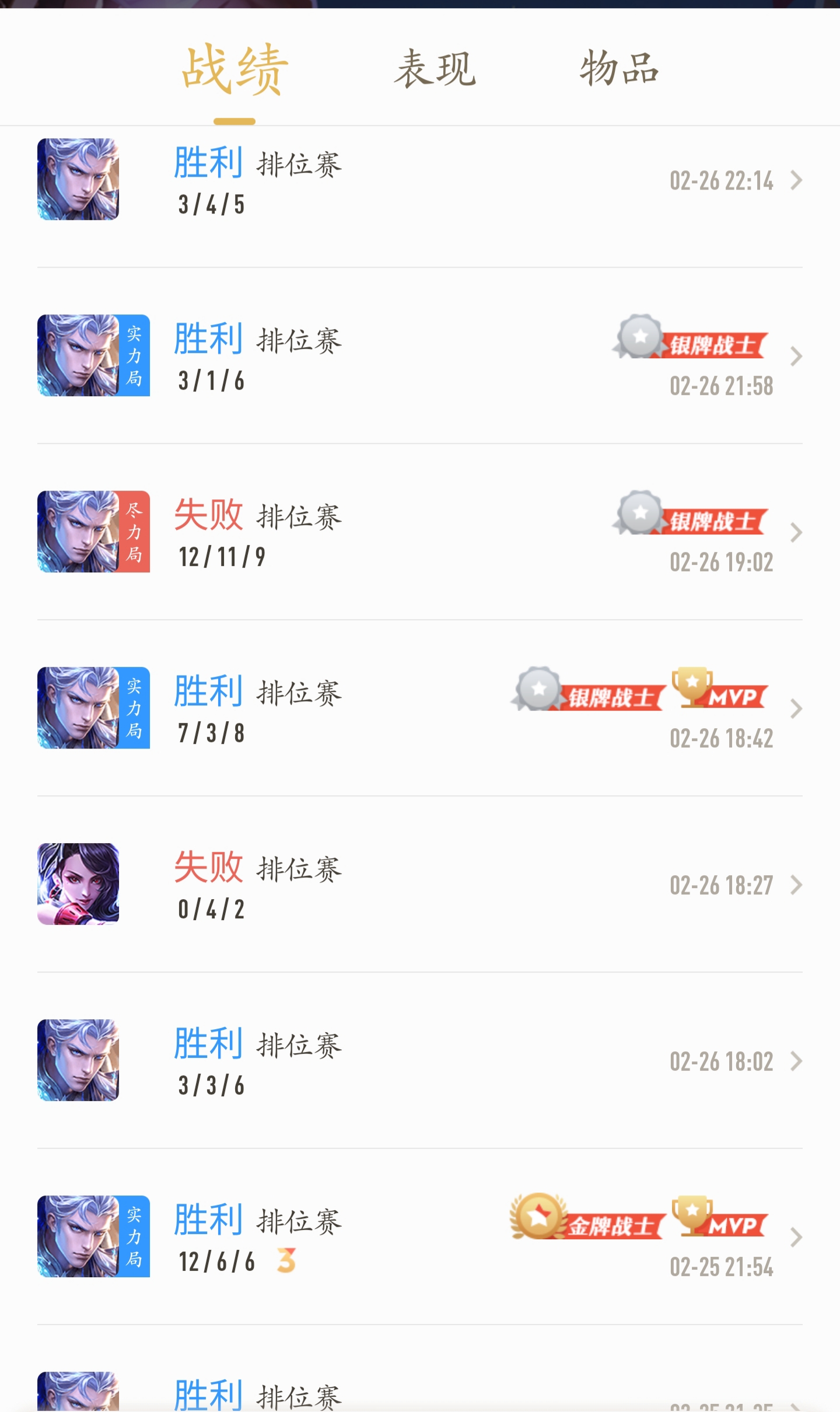This screenshot has height=1412, width=840.
Task: Open the 7/3/8 MVP match details
Action: 420,708
